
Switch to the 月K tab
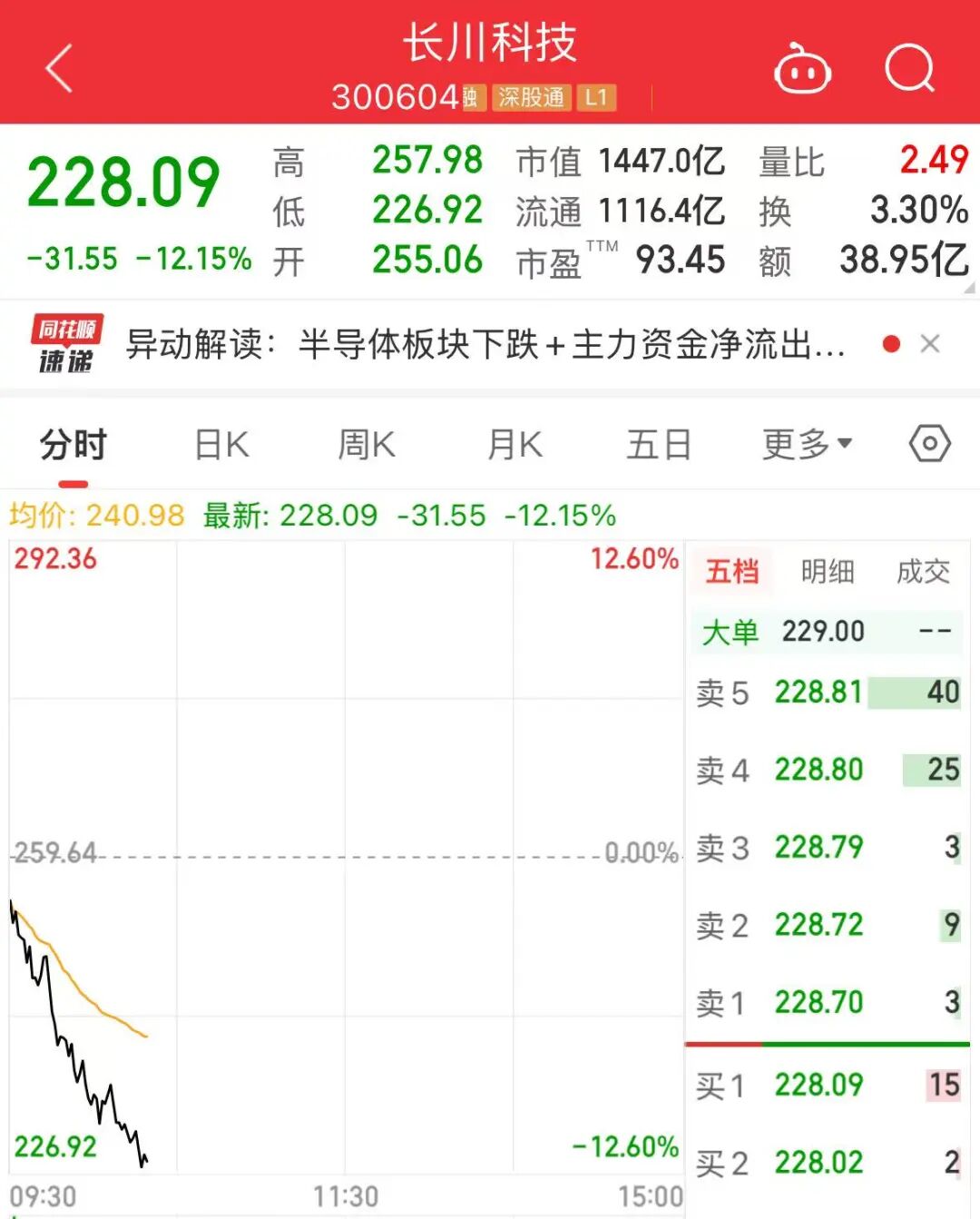(514, 445)
